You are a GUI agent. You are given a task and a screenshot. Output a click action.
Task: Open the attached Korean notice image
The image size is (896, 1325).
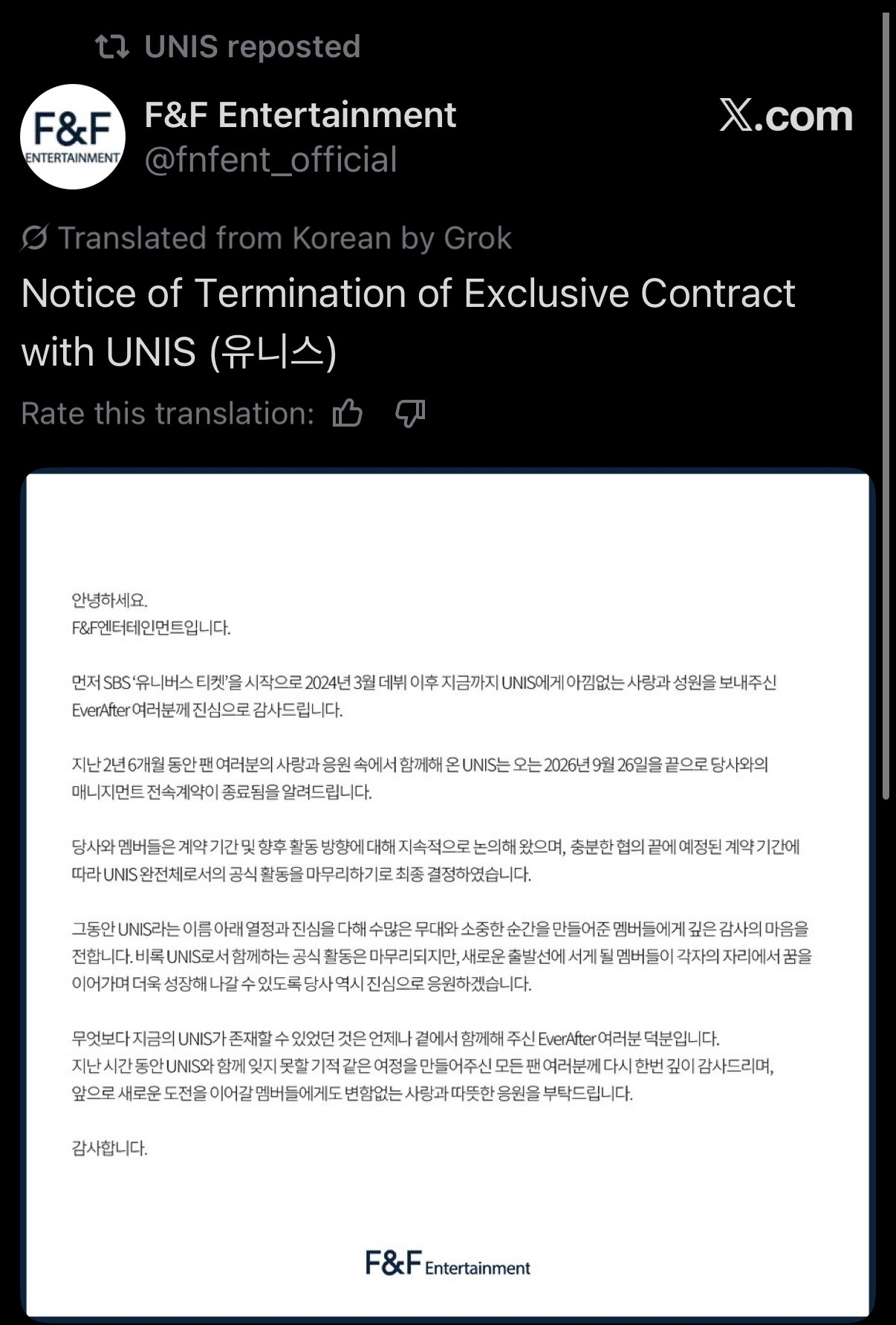(448, 895)
